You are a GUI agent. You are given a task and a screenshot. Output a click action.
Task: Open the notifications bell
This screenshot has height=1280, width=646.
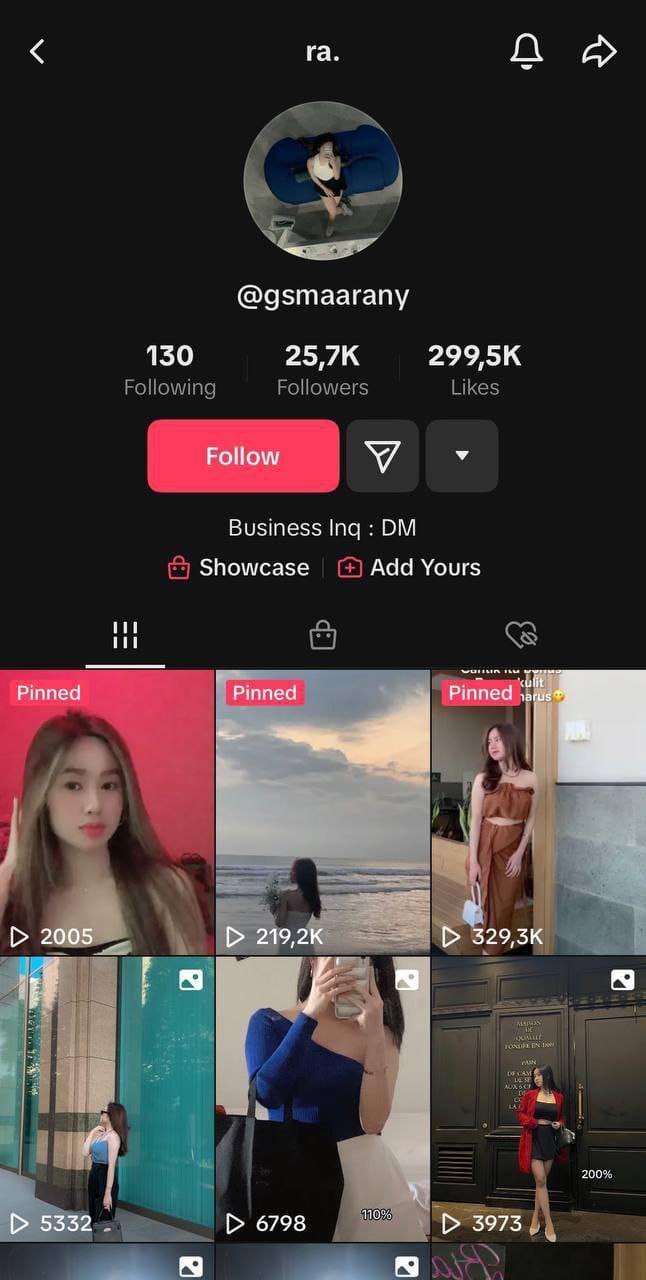(526, 52)
